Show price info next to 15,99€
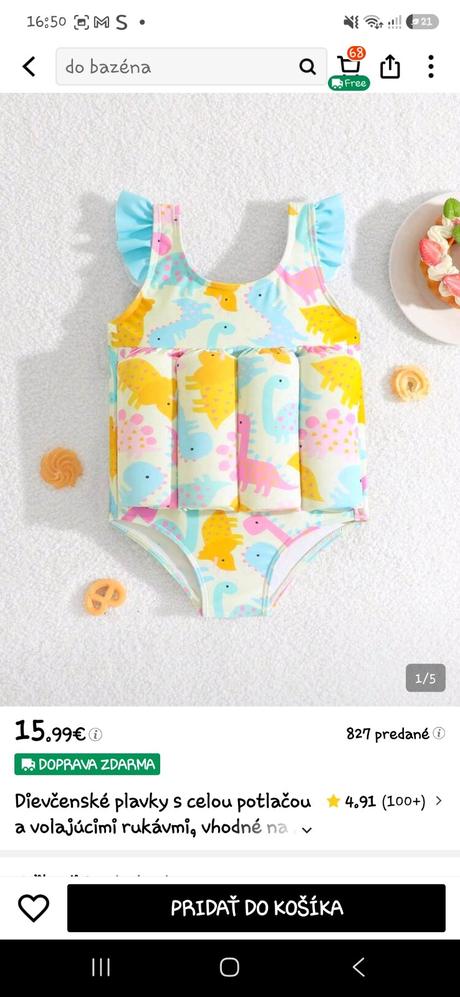Image resolution: width=460 pixels, height=997 pixels. (95, 734)
